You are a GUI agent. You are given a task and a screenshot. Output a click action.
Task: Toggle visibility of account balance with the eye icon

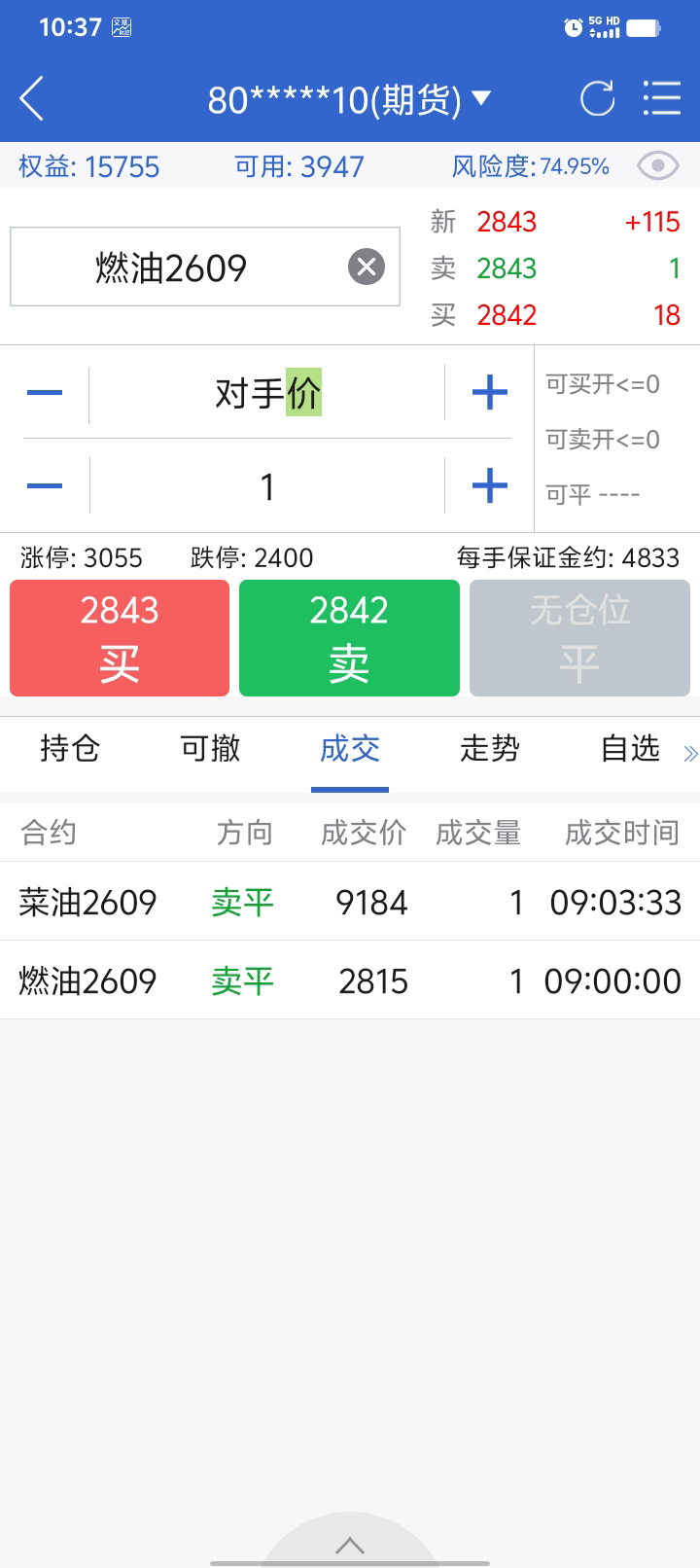click(x=657, y=166)
